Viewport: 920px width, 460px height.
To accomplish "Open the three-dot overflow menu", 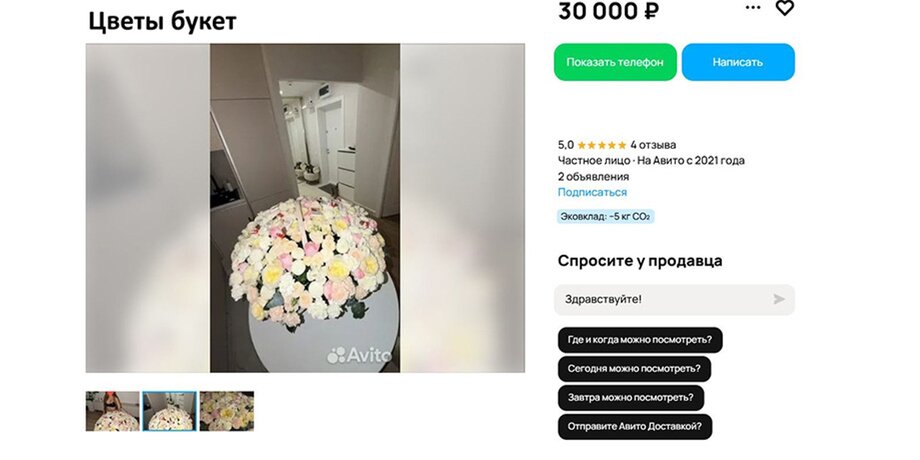I will [x=753, y=8].
